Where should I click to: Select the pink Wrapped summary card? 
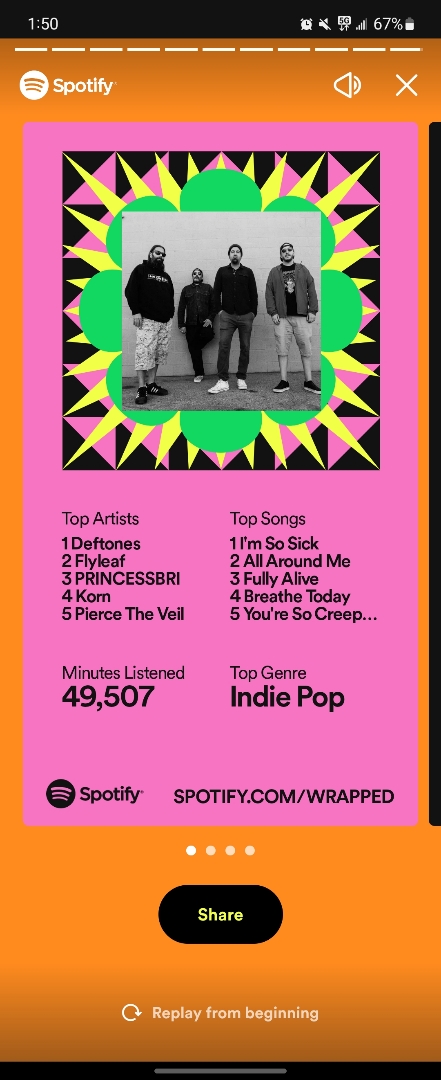pyautogui.click(x=220, y=474)
